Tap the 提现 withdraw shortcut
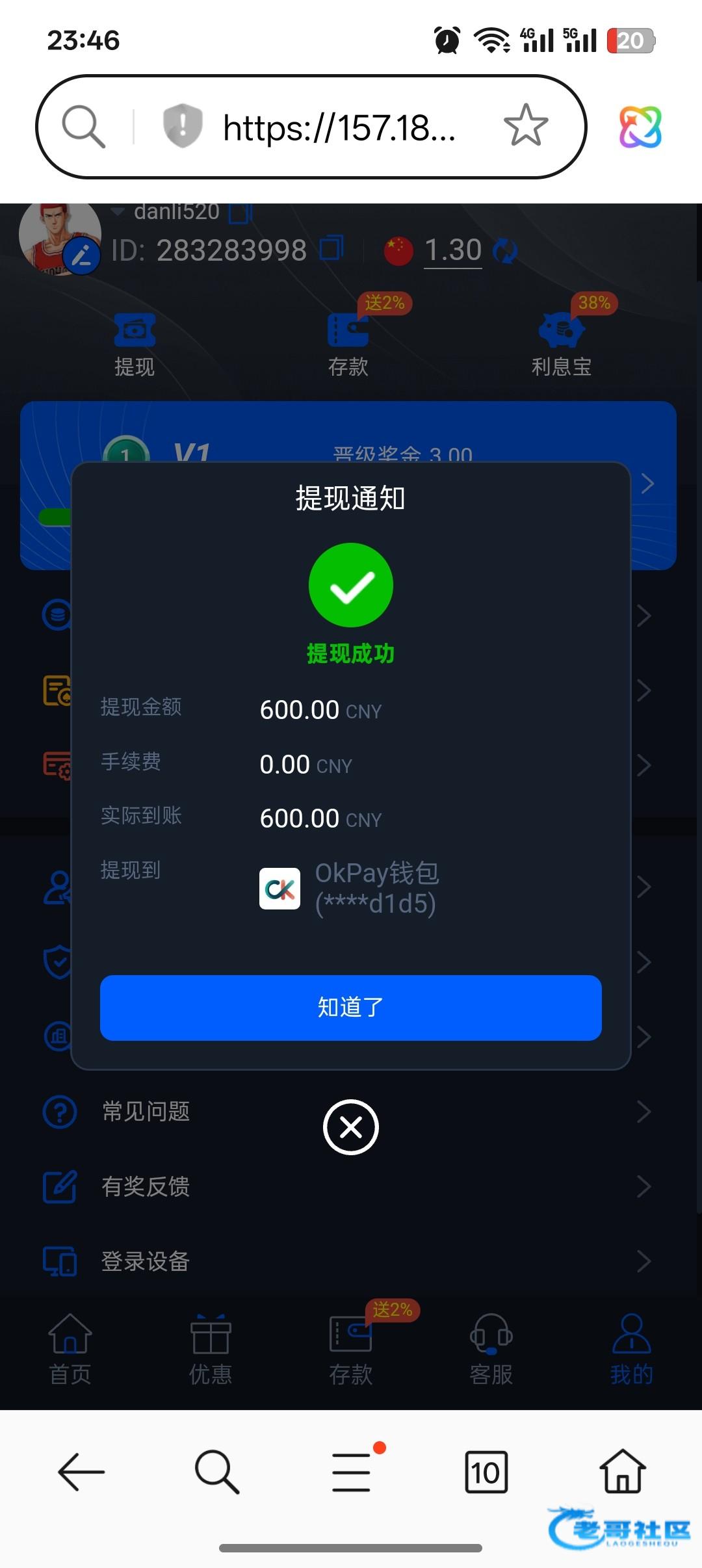This screenshot has width=702, height=1568. coord(135,345)
